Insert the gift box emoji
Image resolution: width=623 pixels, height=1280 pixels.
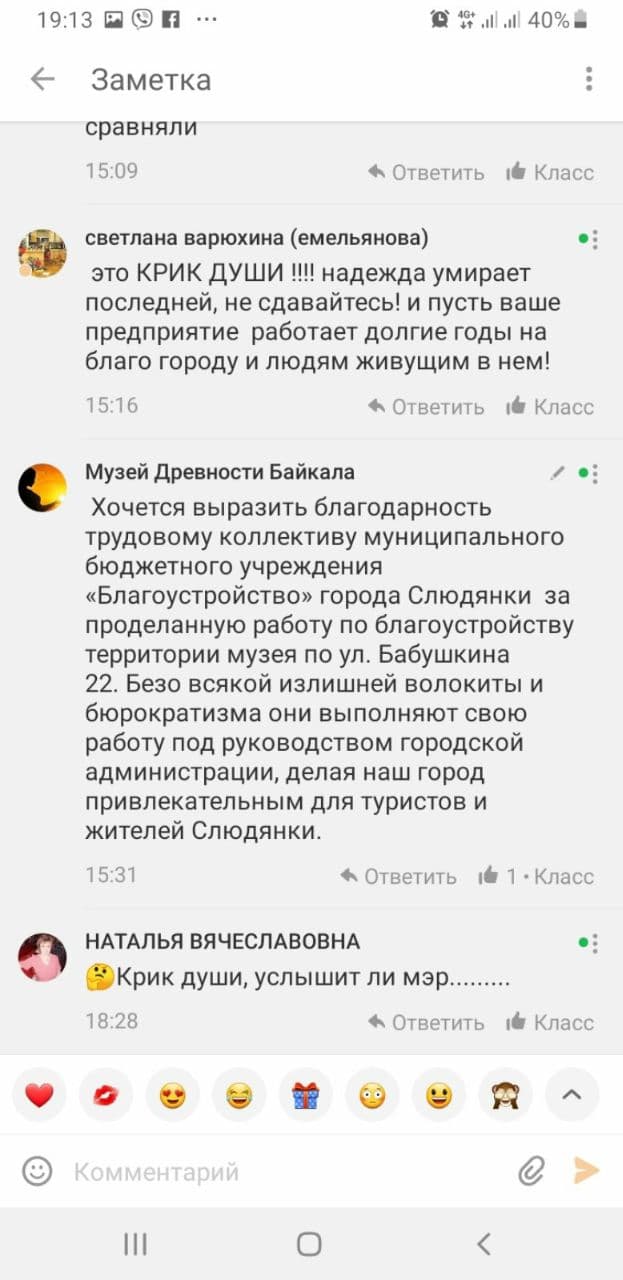[305, 1095]
